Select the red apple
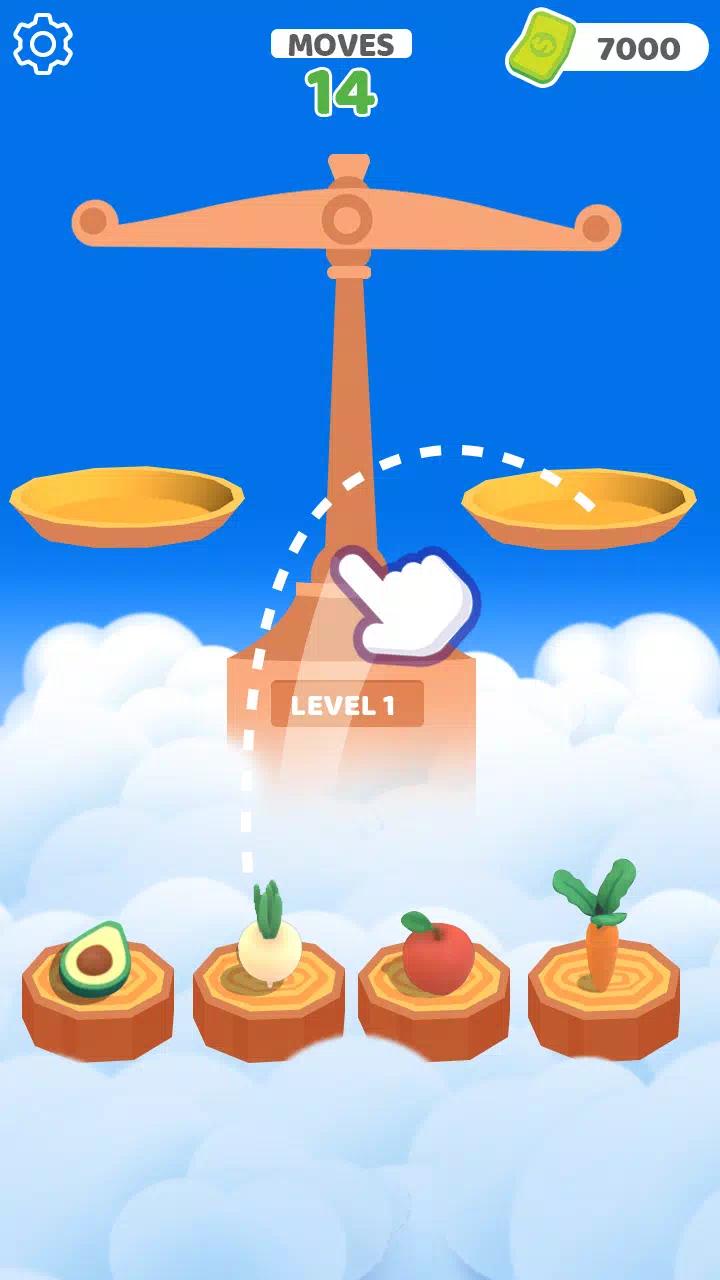Viewport: 720px width, 1280px height. 437,955
